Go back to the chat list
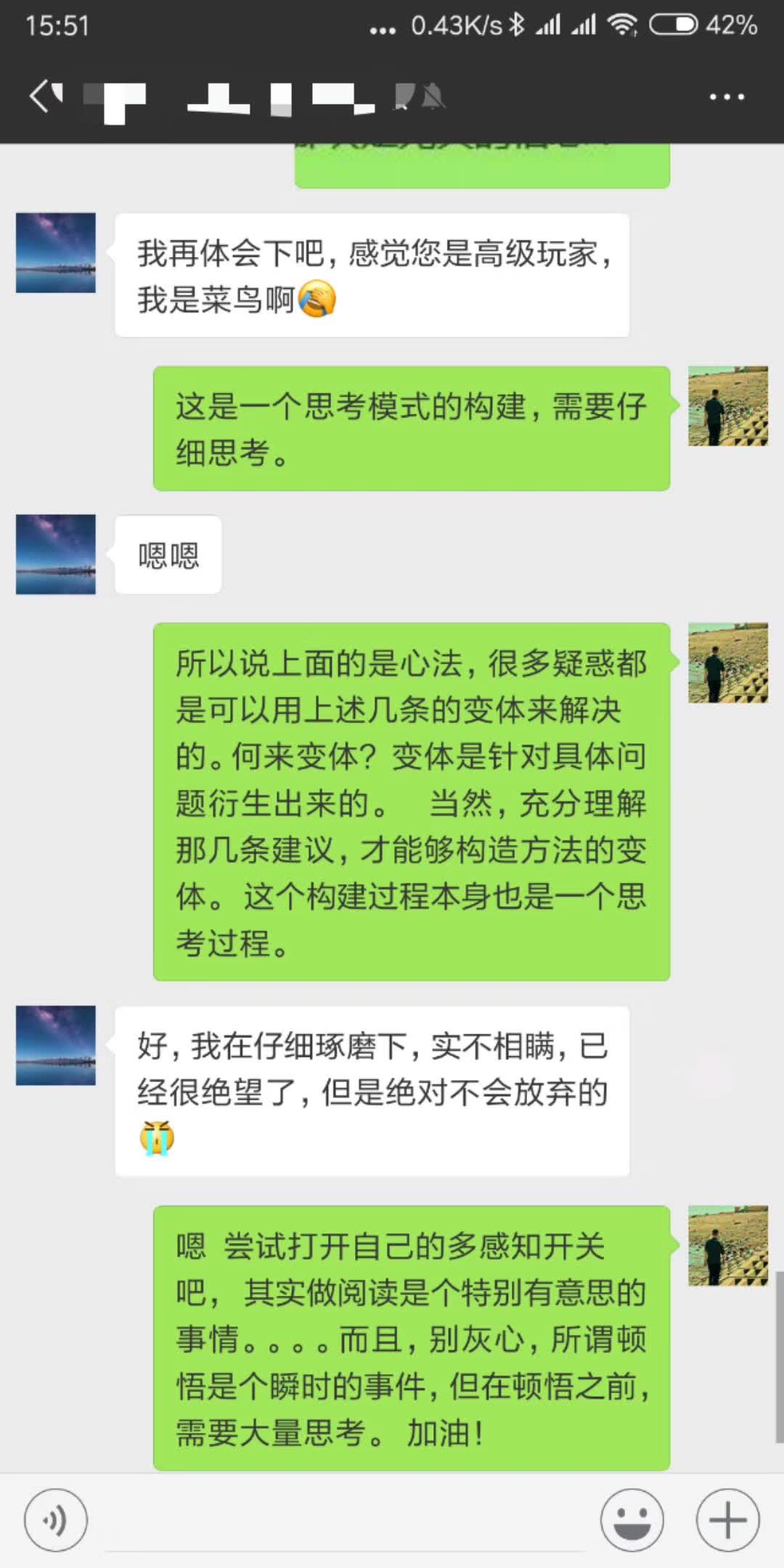The image size is (784, 1568). tap(45, 97)
